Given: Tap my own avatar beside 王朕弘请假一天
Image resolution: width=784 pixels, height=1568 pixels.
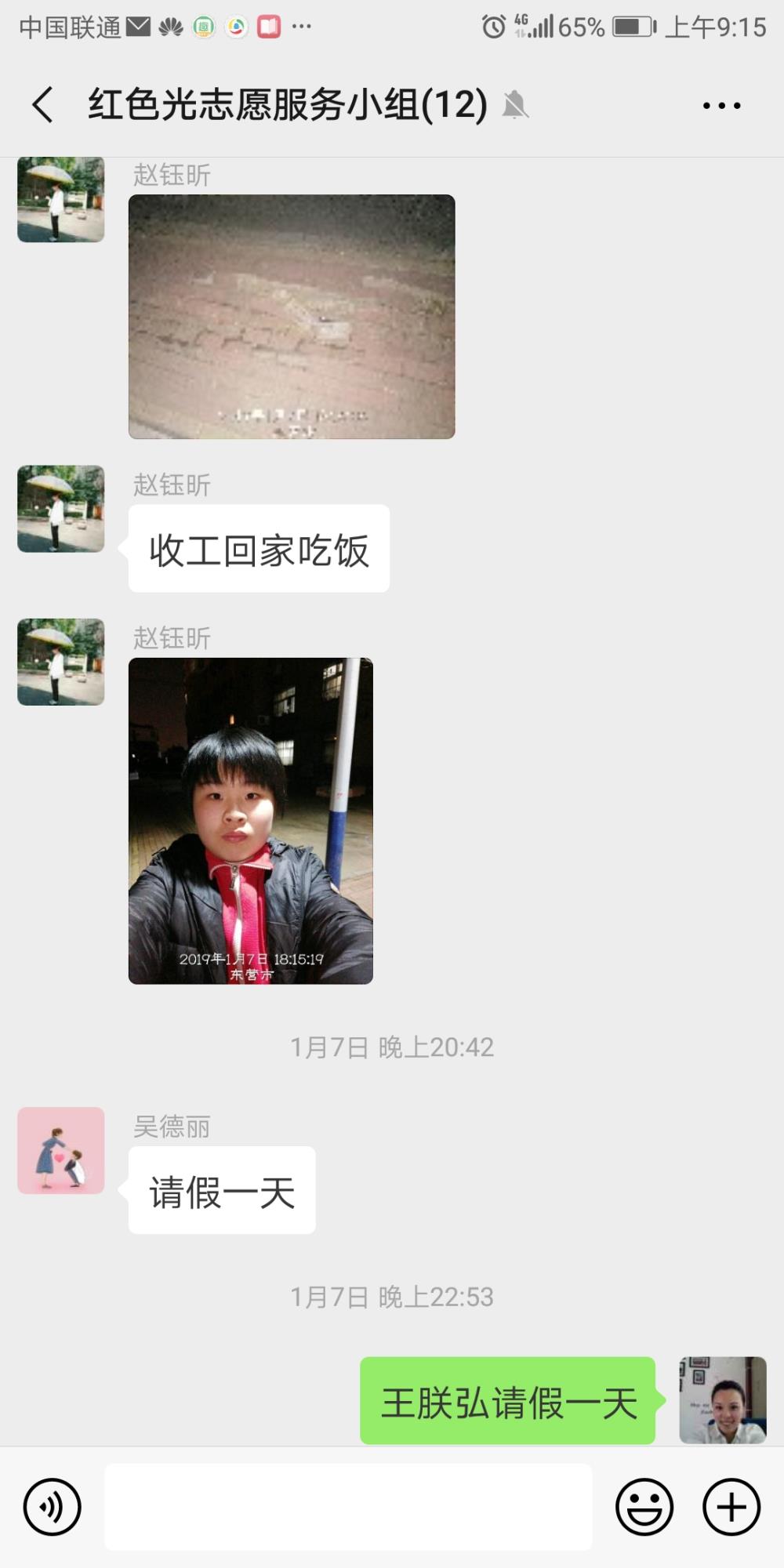Looking at the screenshot, I should [723, 1400].
